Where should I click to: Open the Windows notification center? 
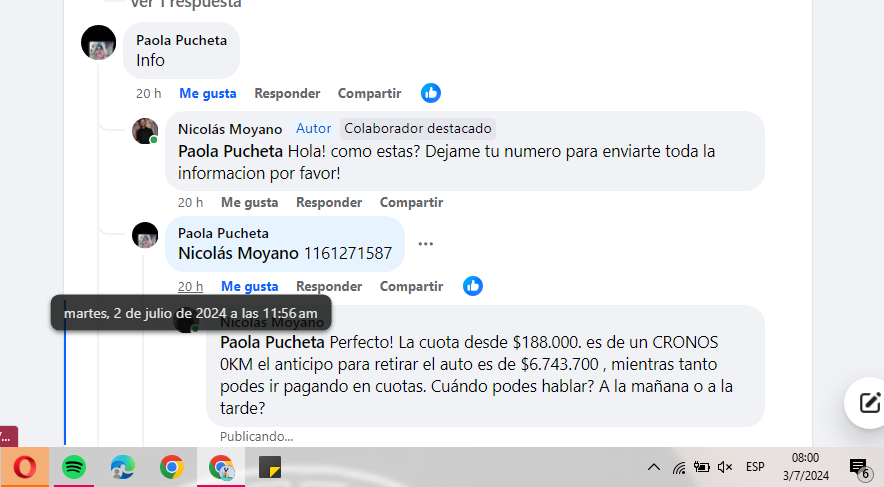coord(858,467)
